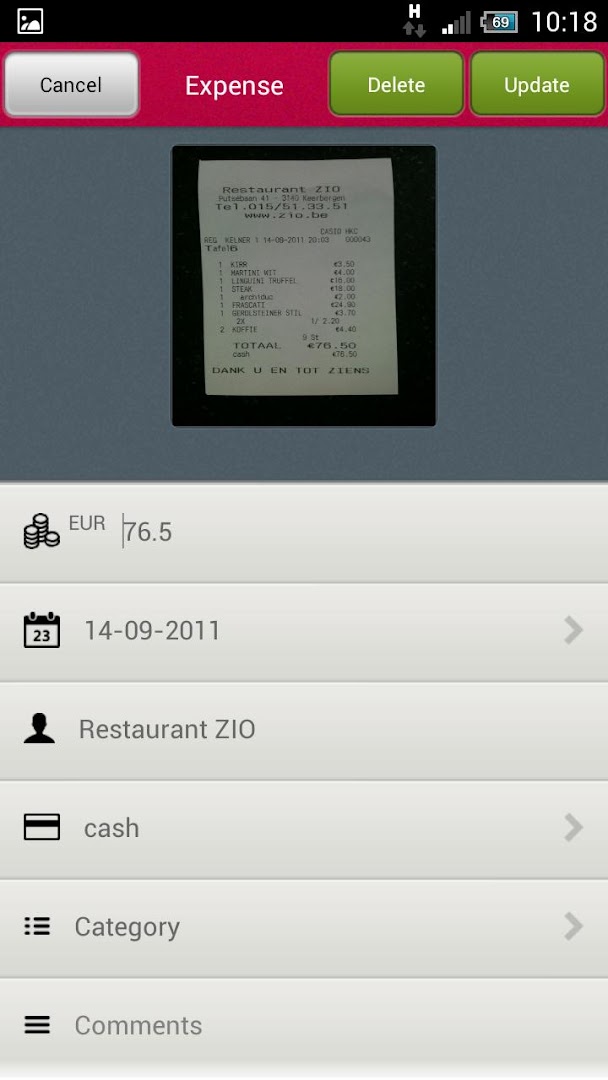Viewport: 608px width, 1080px height.
Task: Add text in the Comments field
Action: click(x=304, y=1025)
